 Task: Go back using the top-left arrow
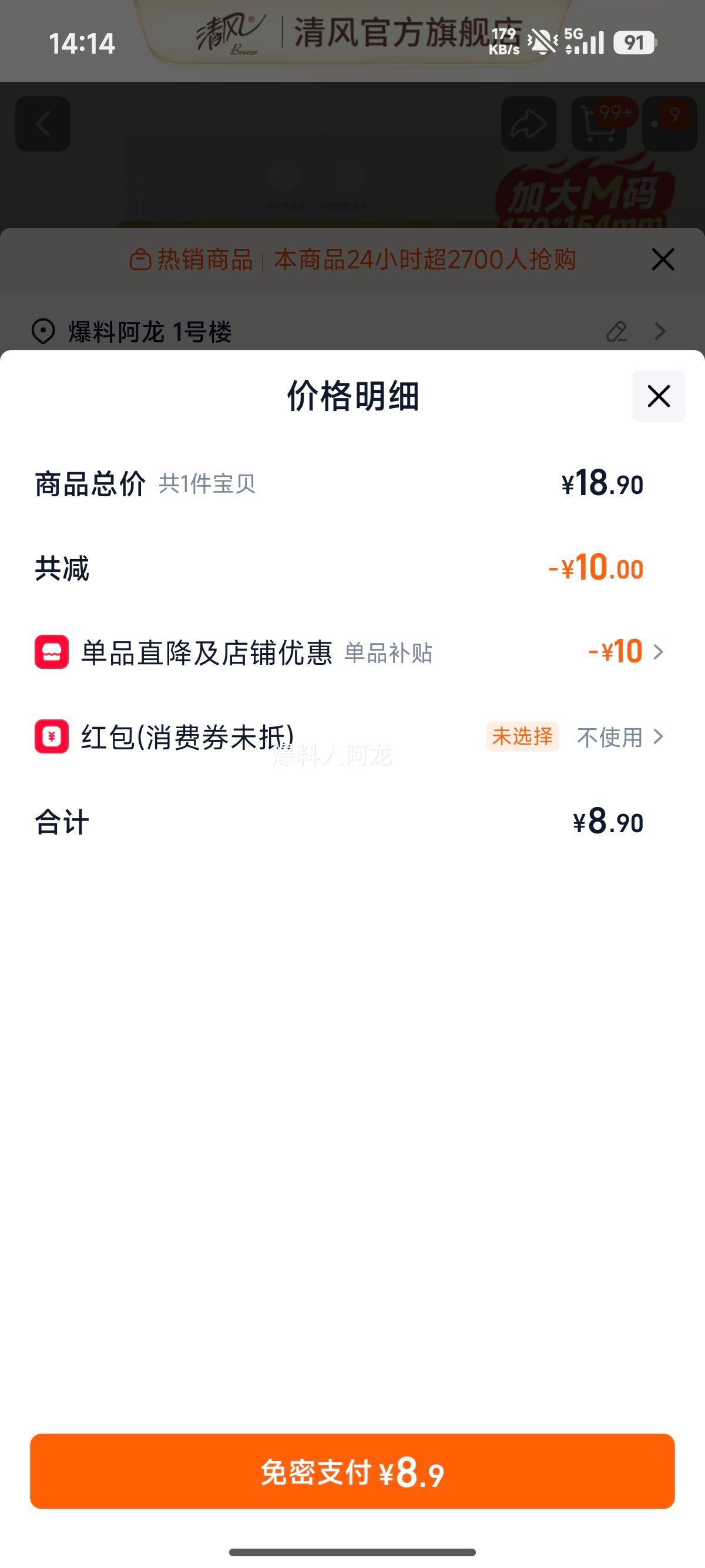43,124
